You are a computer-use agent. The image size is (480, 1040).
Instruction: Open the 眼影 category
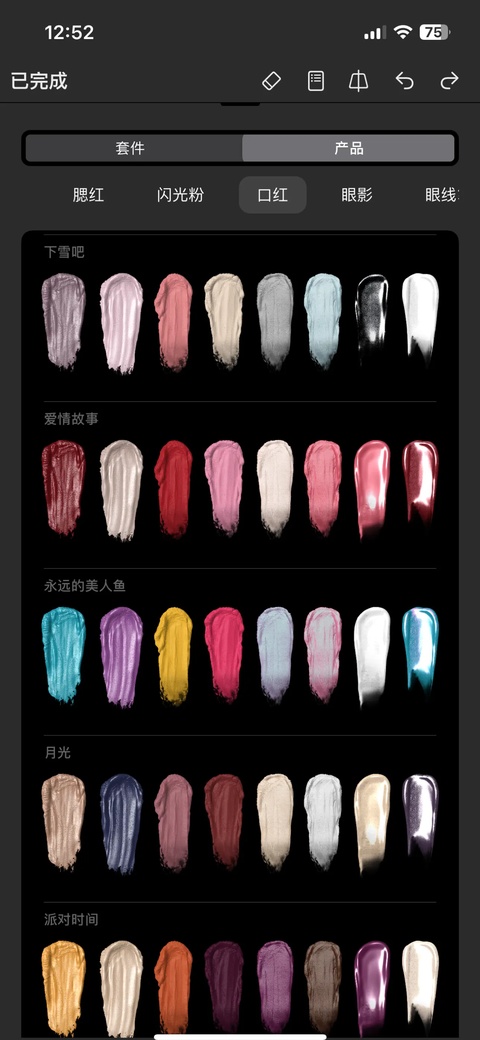point(357,195)
